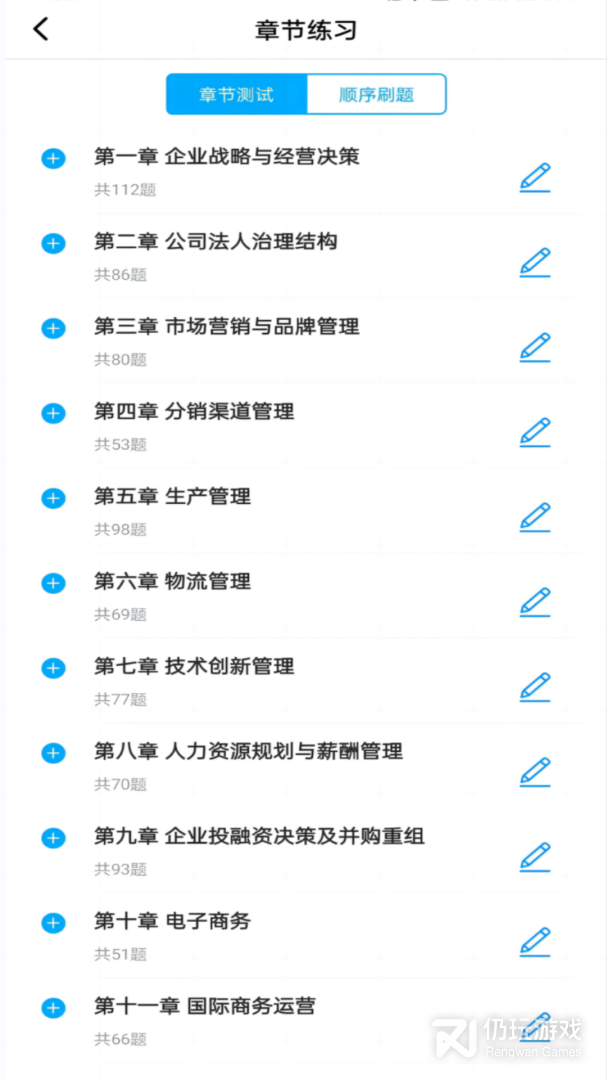Expand 第五章 生产管理 with the plus icon
The image size is (607, 1080).
54,498
